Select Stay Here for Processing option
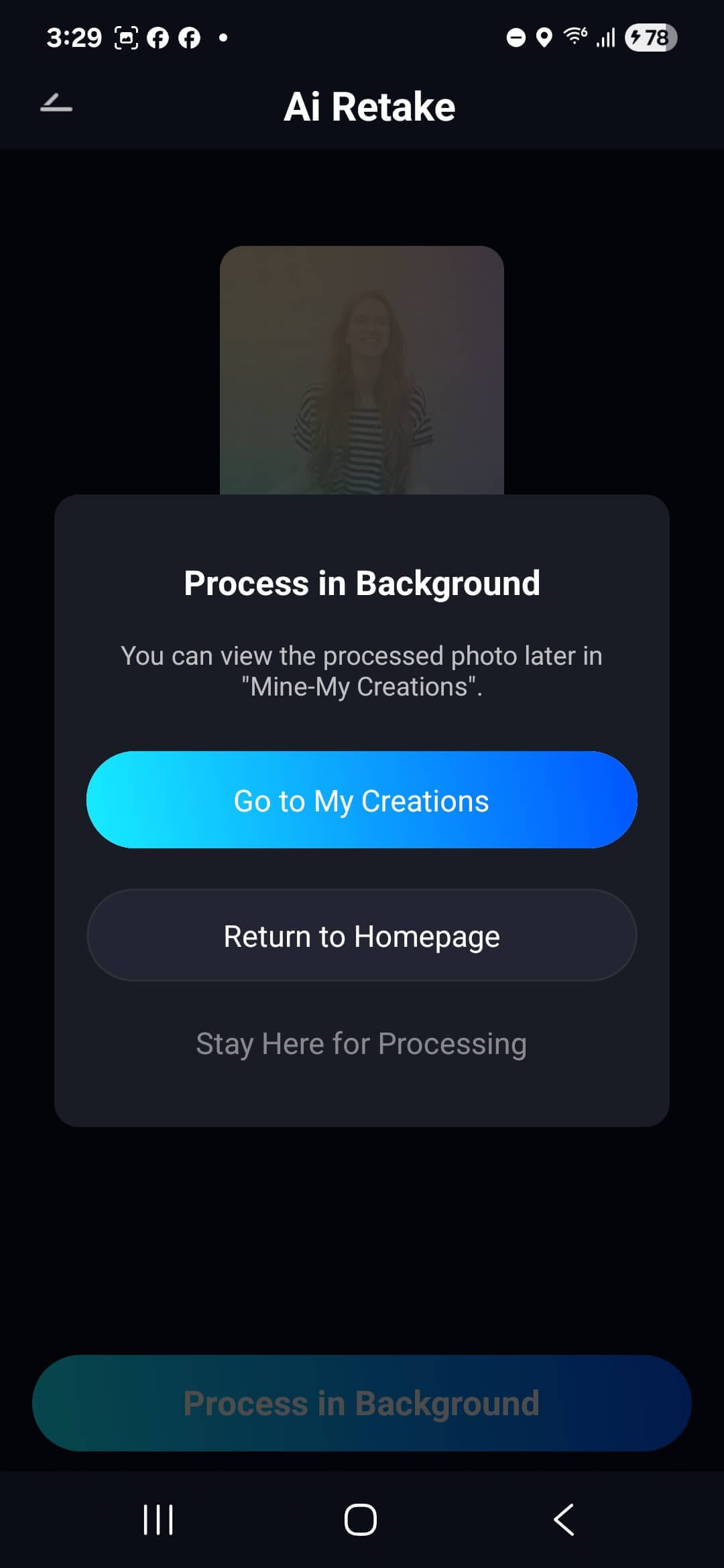The width and height of the screenshot is (724, 1568). (x=361, y=1043)
